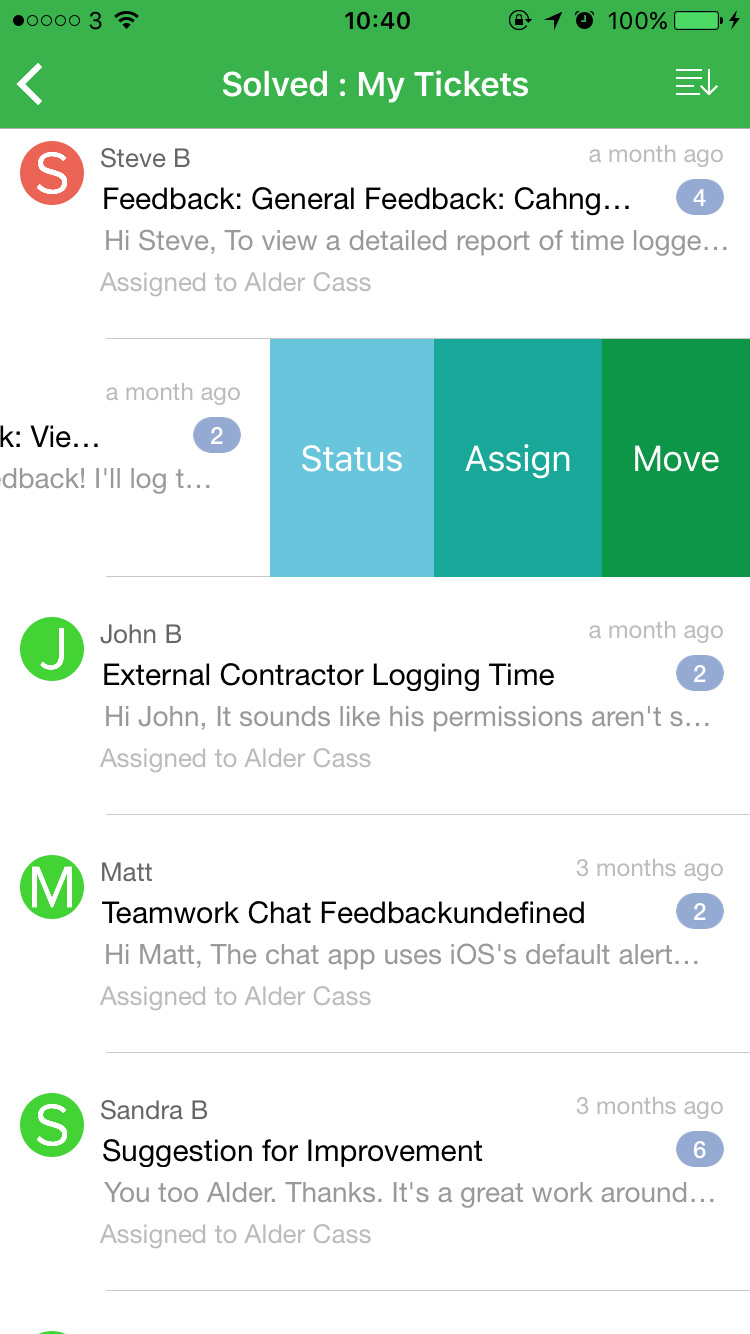This screenshot has height=1334, width=750.
Task: Go back using the header arrow
Action: click(x=32, y=84)
